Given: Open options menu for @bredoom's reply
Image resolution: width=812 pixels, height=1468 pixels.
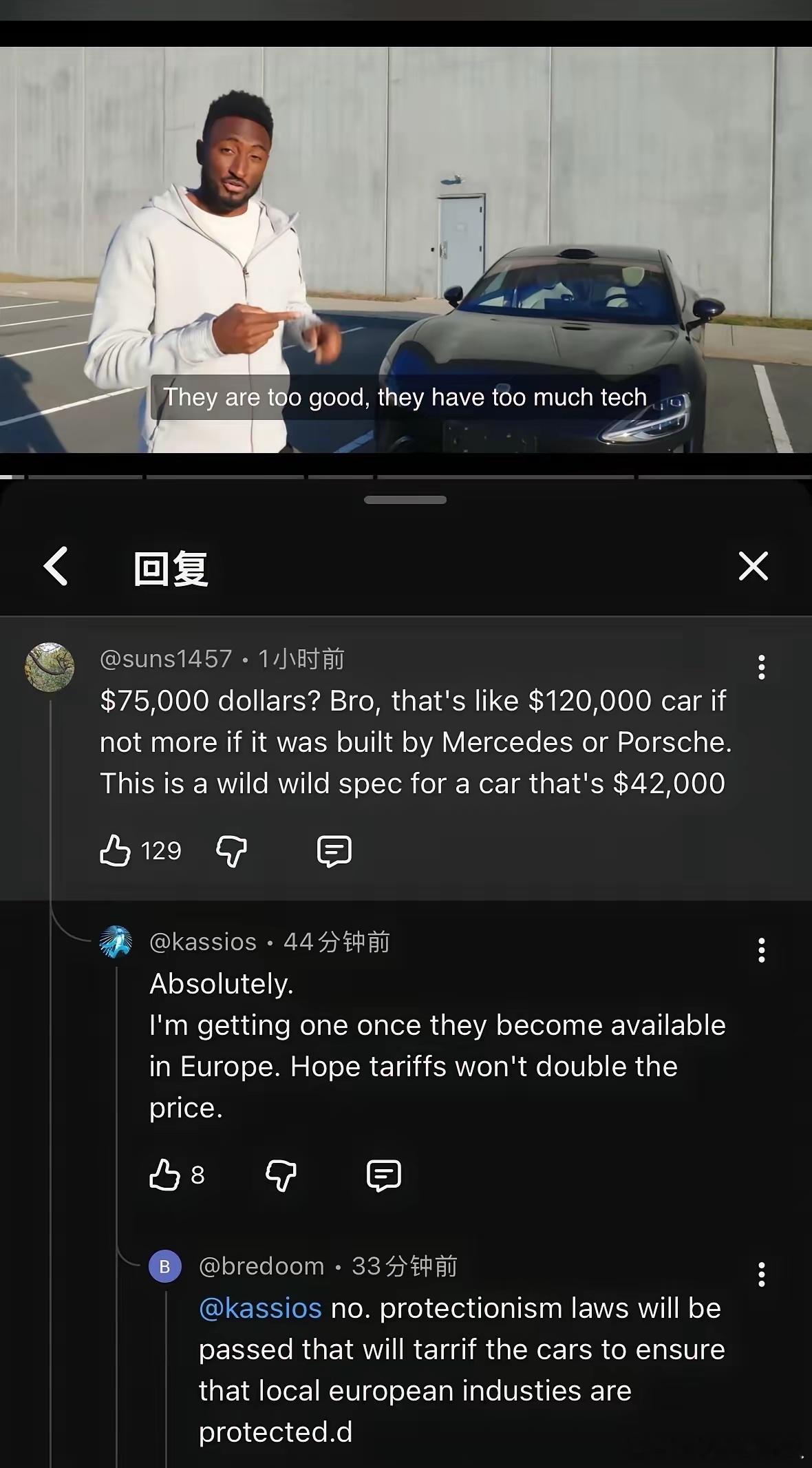Looking at the screenshot, I should (761, 1275).
